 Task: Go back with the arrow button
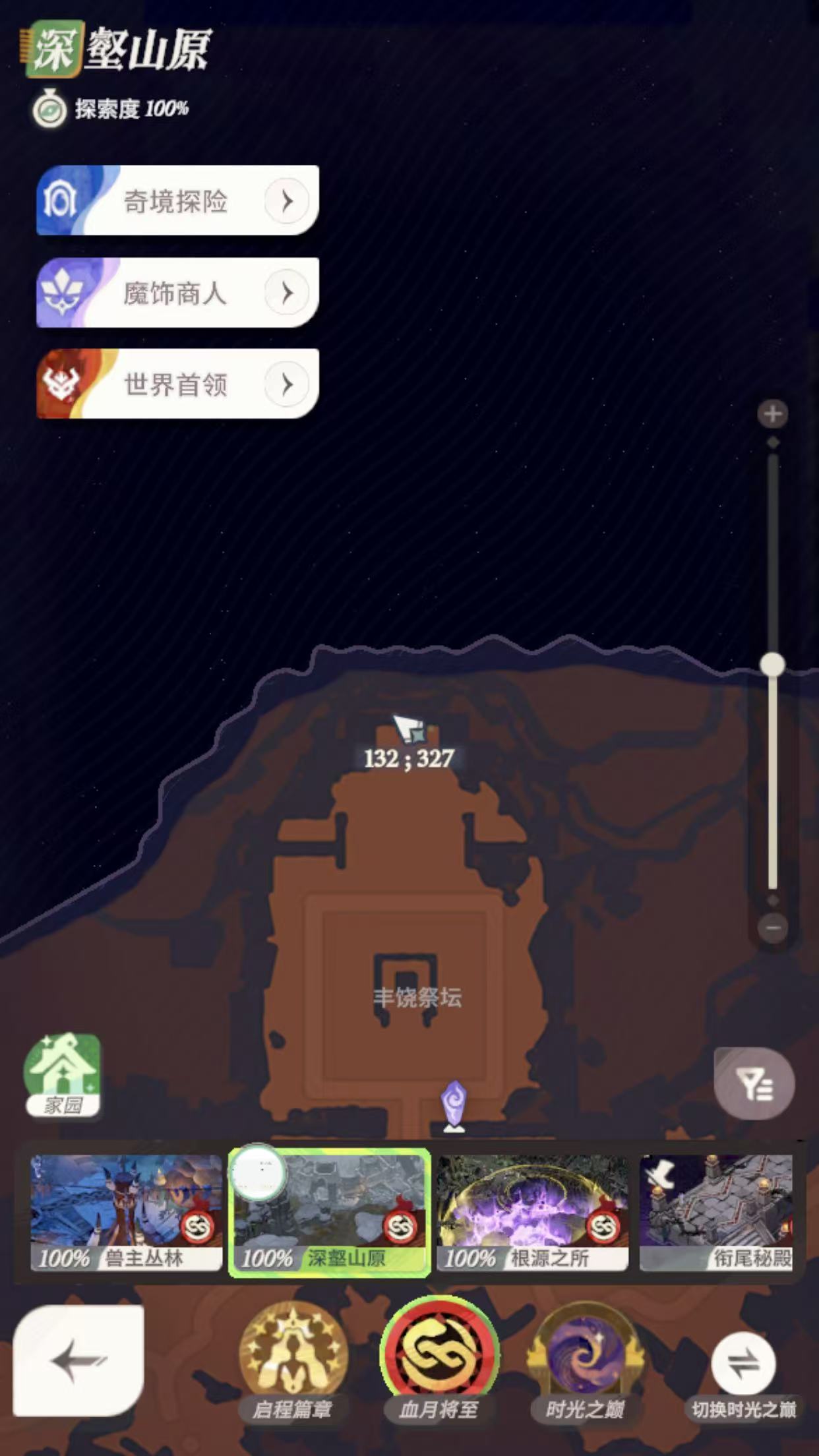pos(78,1359)
